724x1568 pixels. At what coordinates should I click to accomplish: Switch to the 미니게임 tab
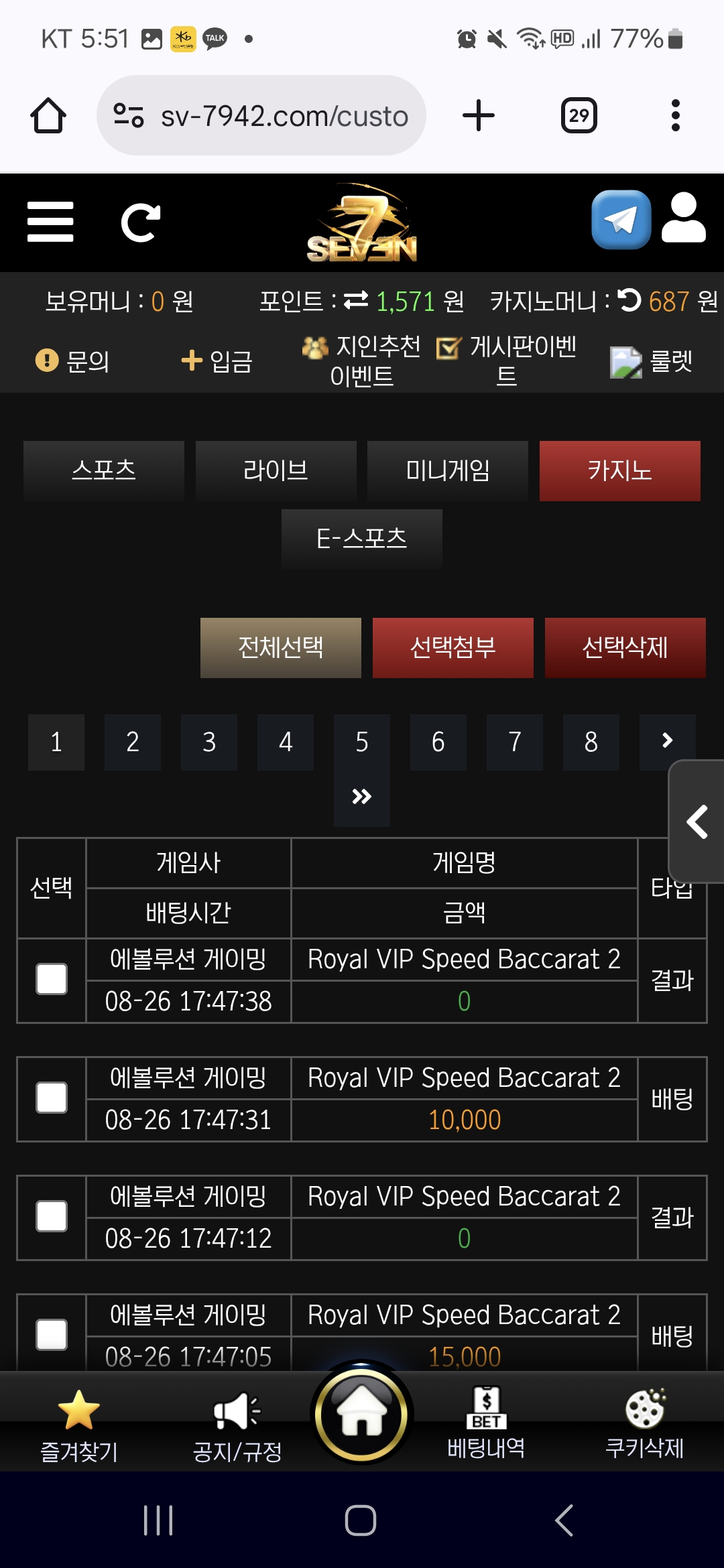point(448,470)
